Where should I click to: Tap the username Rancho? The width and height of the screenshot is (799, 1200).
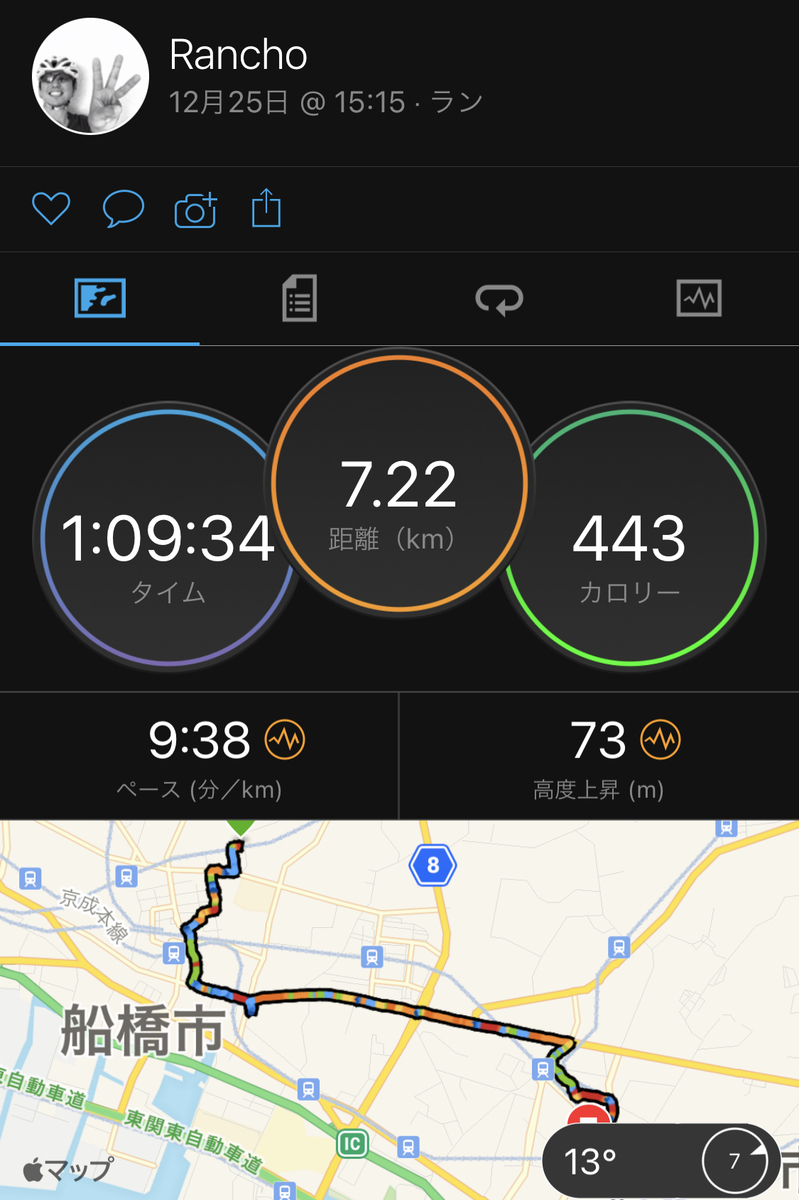click(x=238, y=56)
